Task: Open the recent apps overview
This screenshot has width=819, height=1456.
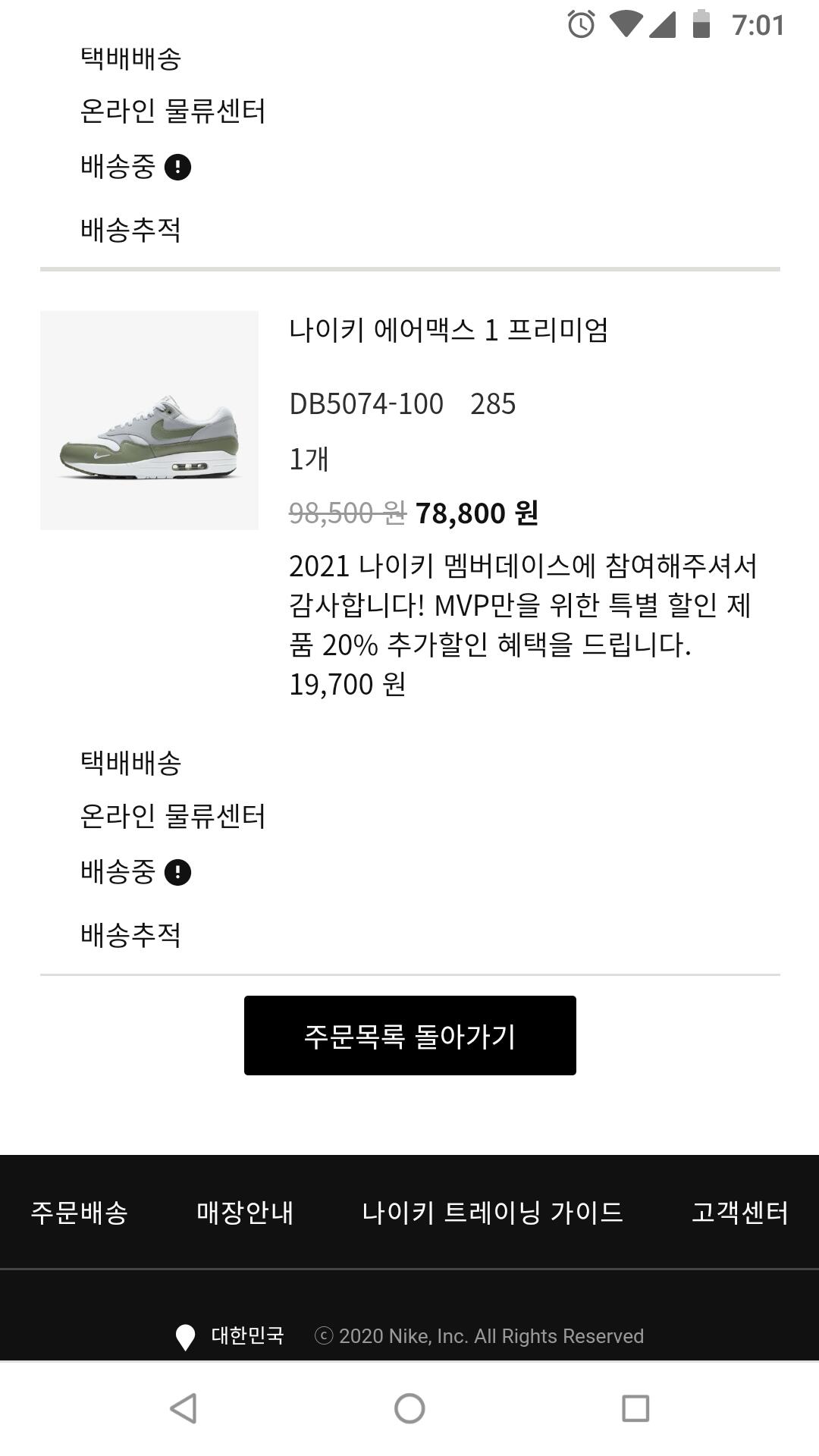Action: point(635,1408)
